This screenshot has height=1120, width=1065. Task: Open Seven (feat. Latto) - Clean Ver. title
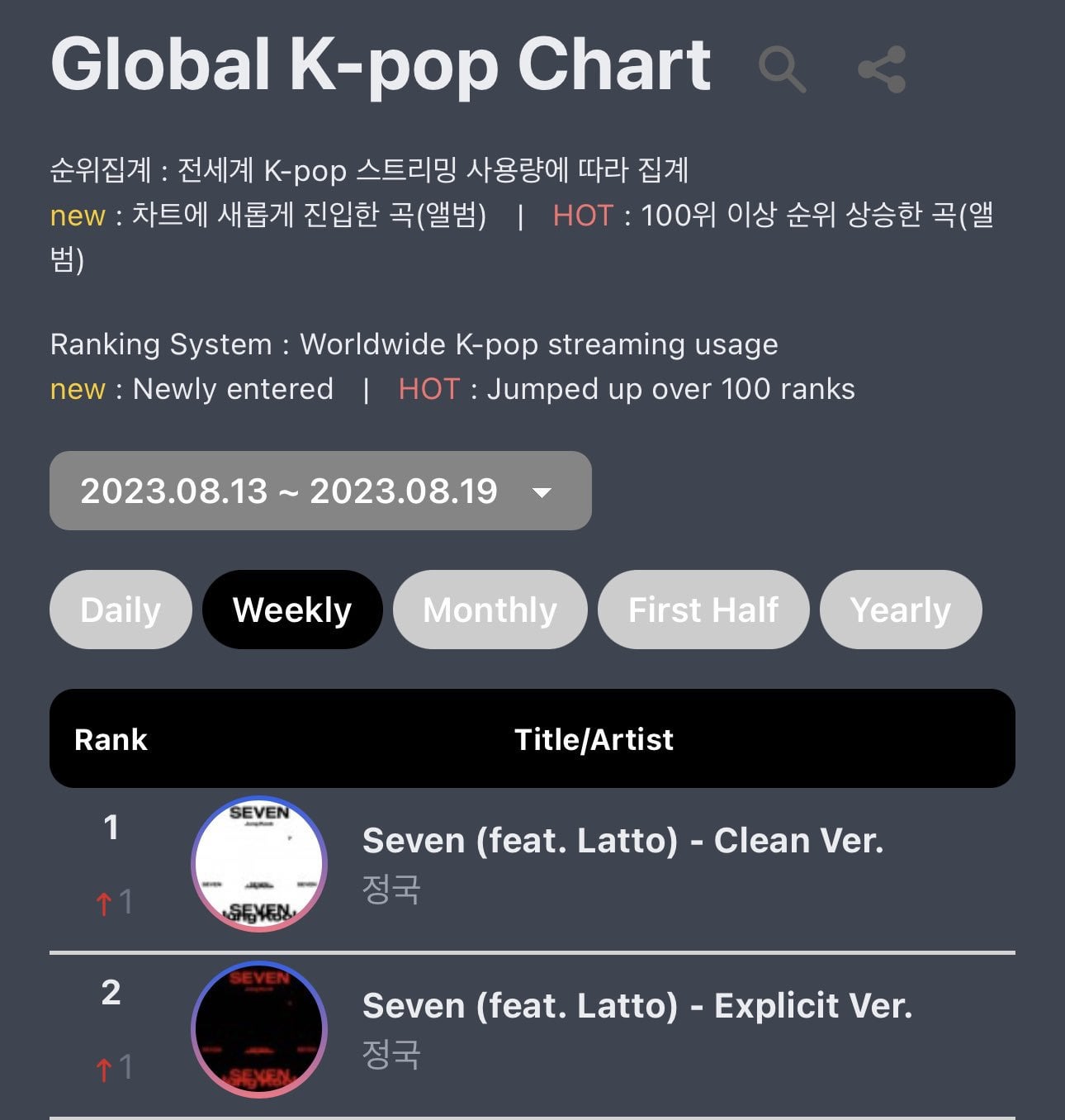click(622, 841)
